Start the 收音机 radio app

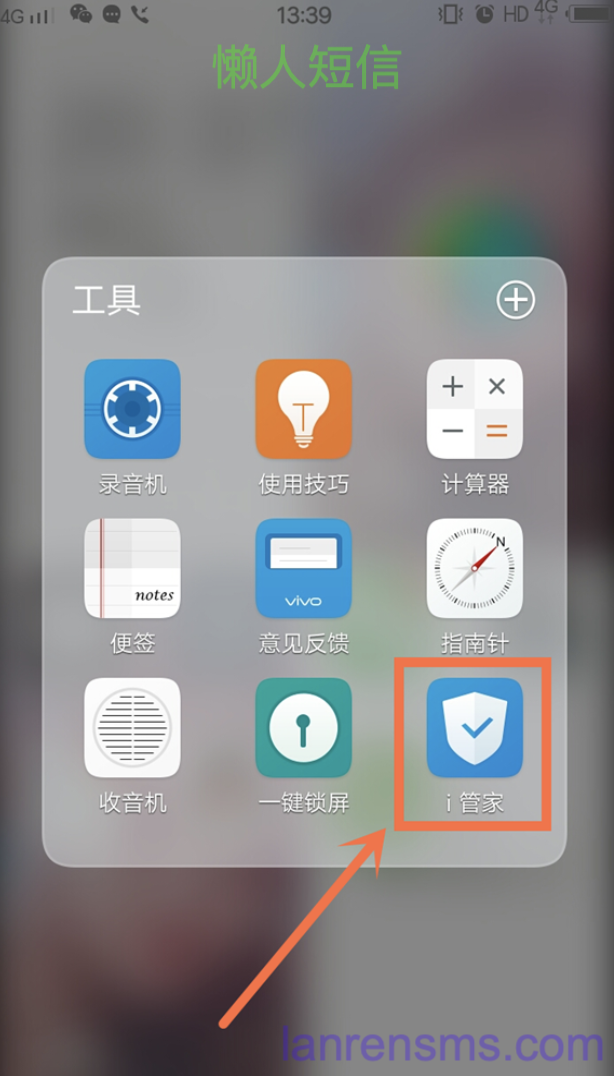(132, 727)
